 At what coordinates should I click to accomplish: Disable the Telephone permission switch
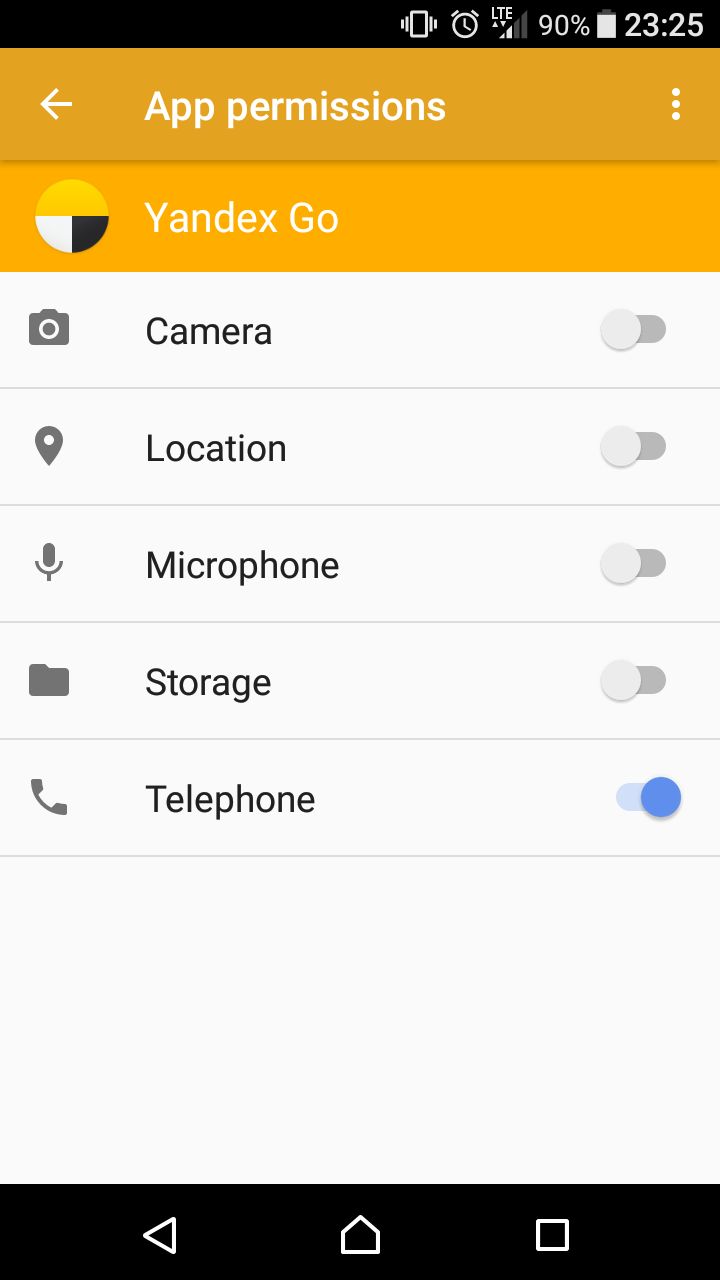[648, 797]
